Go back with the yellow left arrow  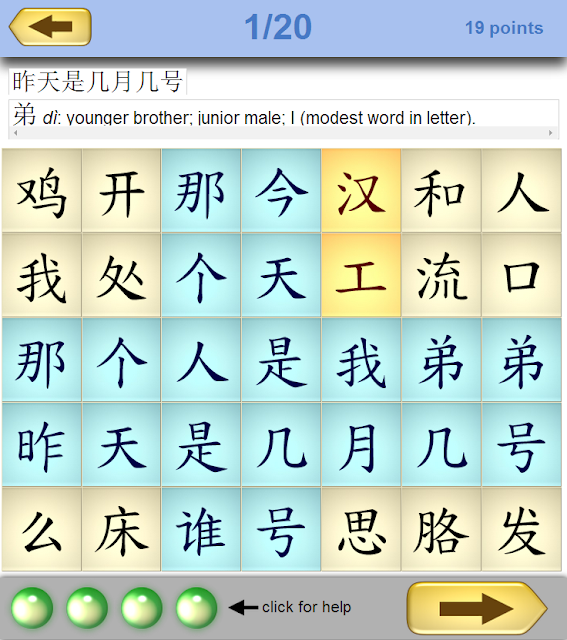(50, 27)
